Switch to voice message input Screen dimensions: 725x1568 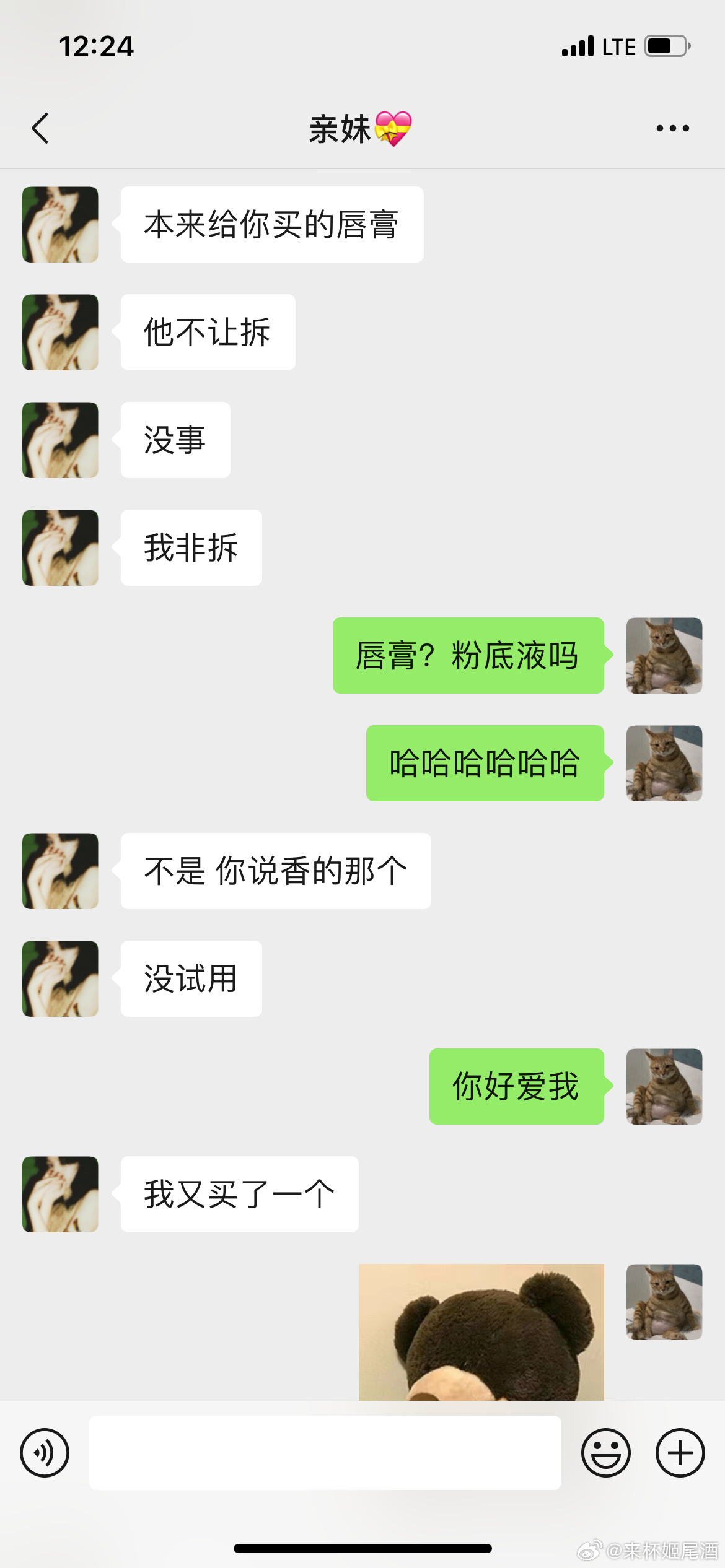pyautogui.click(x=45, y=1452)
